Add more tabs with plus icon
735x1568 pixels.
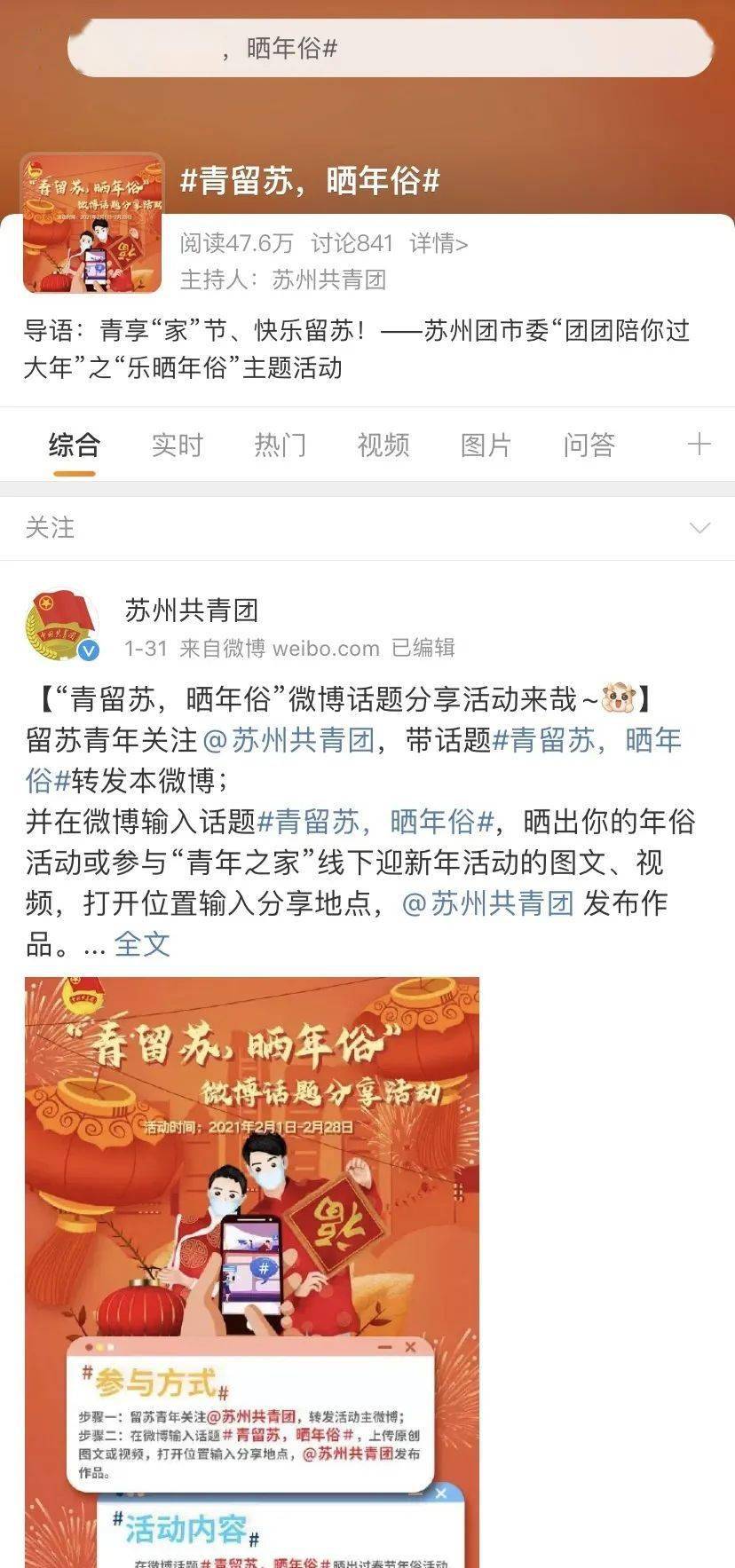click(x=699, y=444)
